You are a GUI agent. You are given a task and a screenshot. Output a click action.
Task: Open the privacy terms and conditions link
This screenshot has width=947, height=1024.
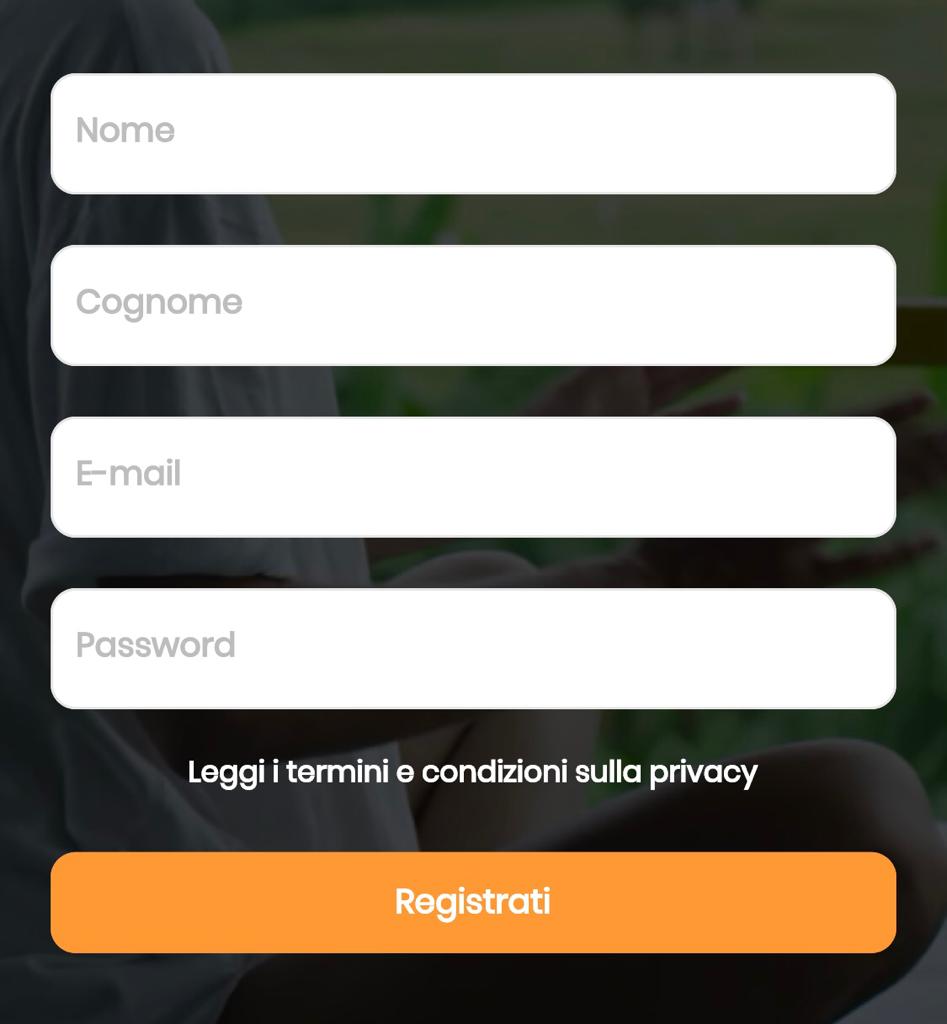[473, 772]
